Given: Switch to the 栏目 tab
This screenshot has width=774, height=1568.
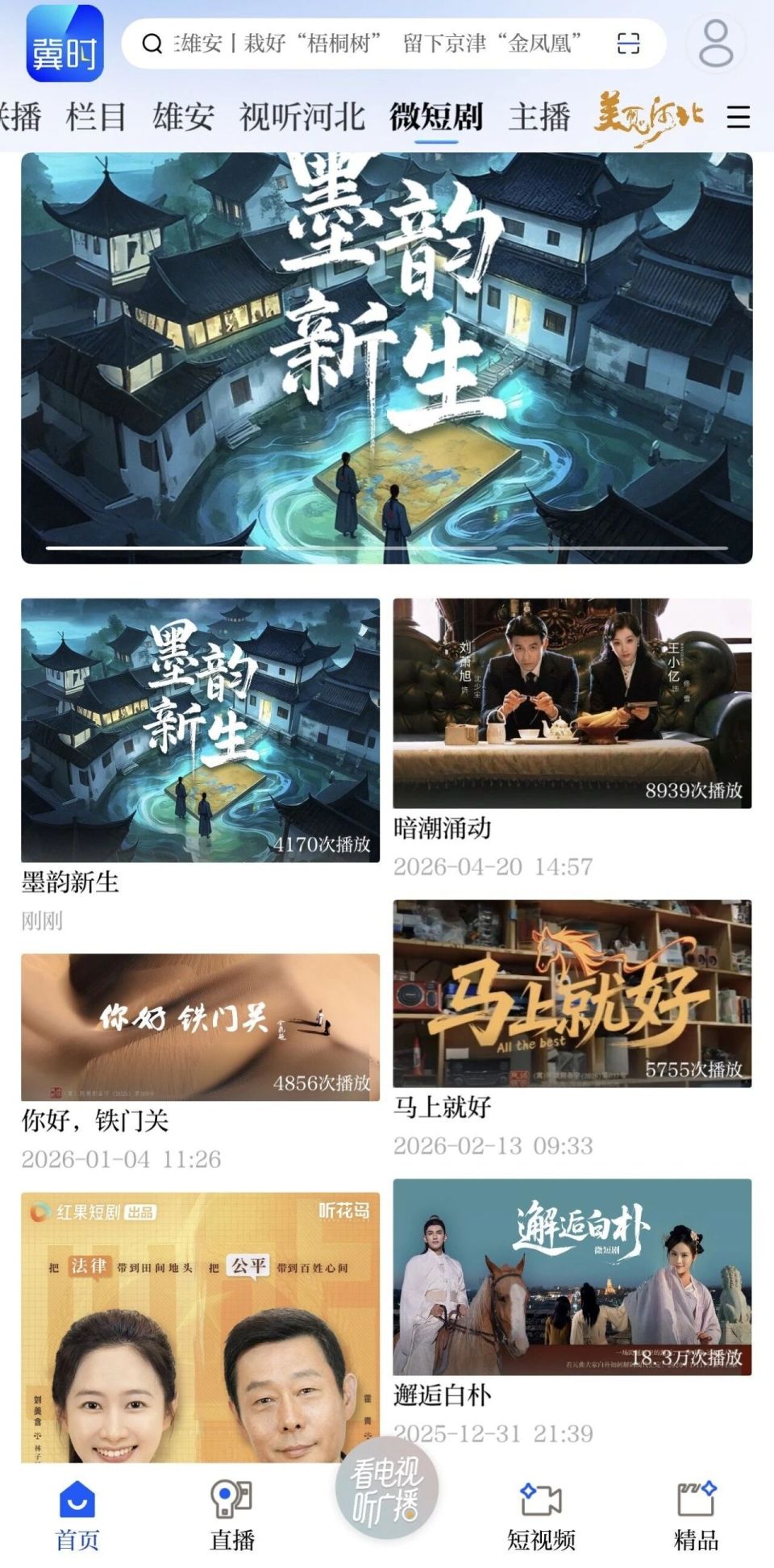Looking at the screenshot, I should 96,118.
